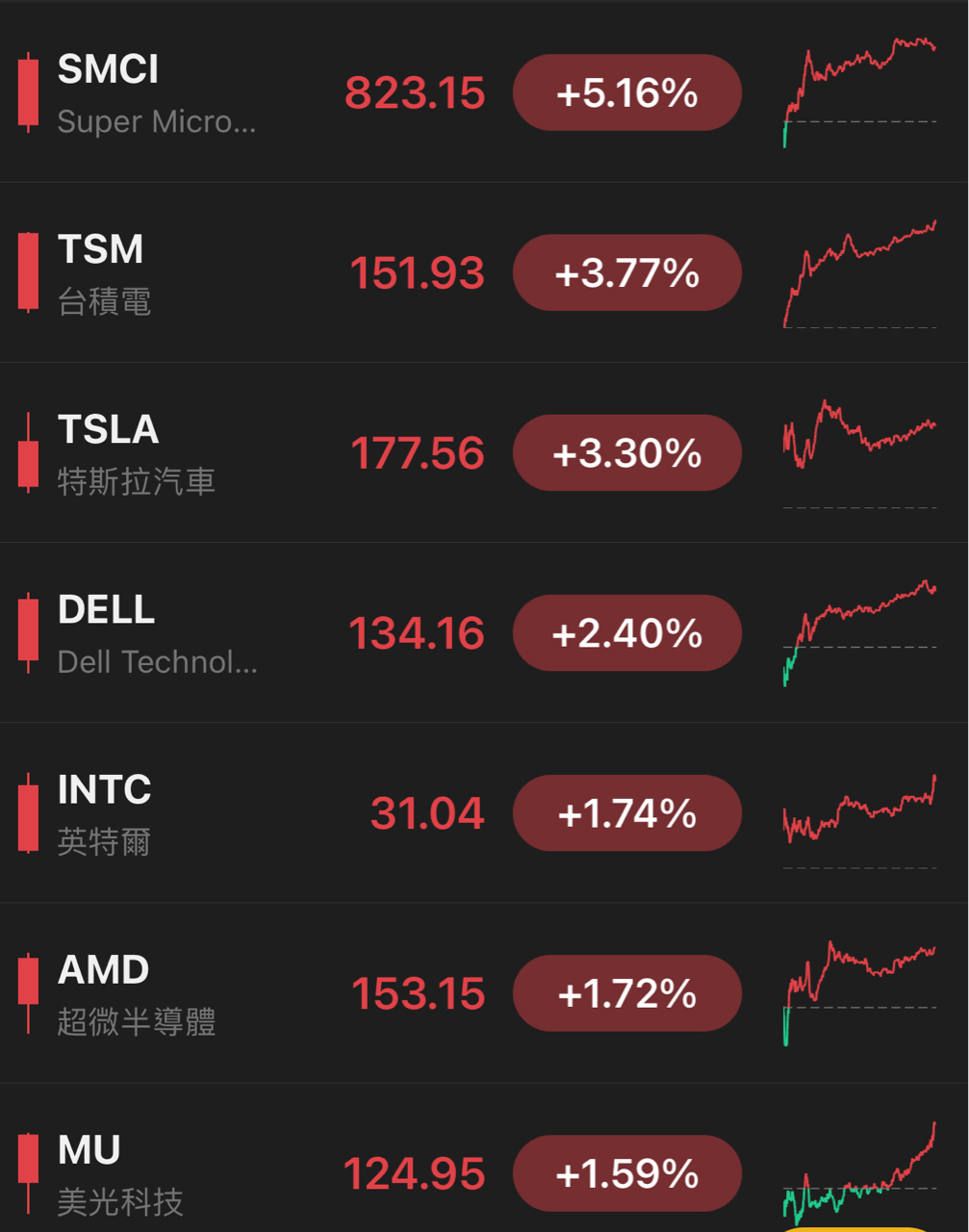Tap the green-red sparkline chart for MU
969x1232 pixels.
(x=861, y=1173)
